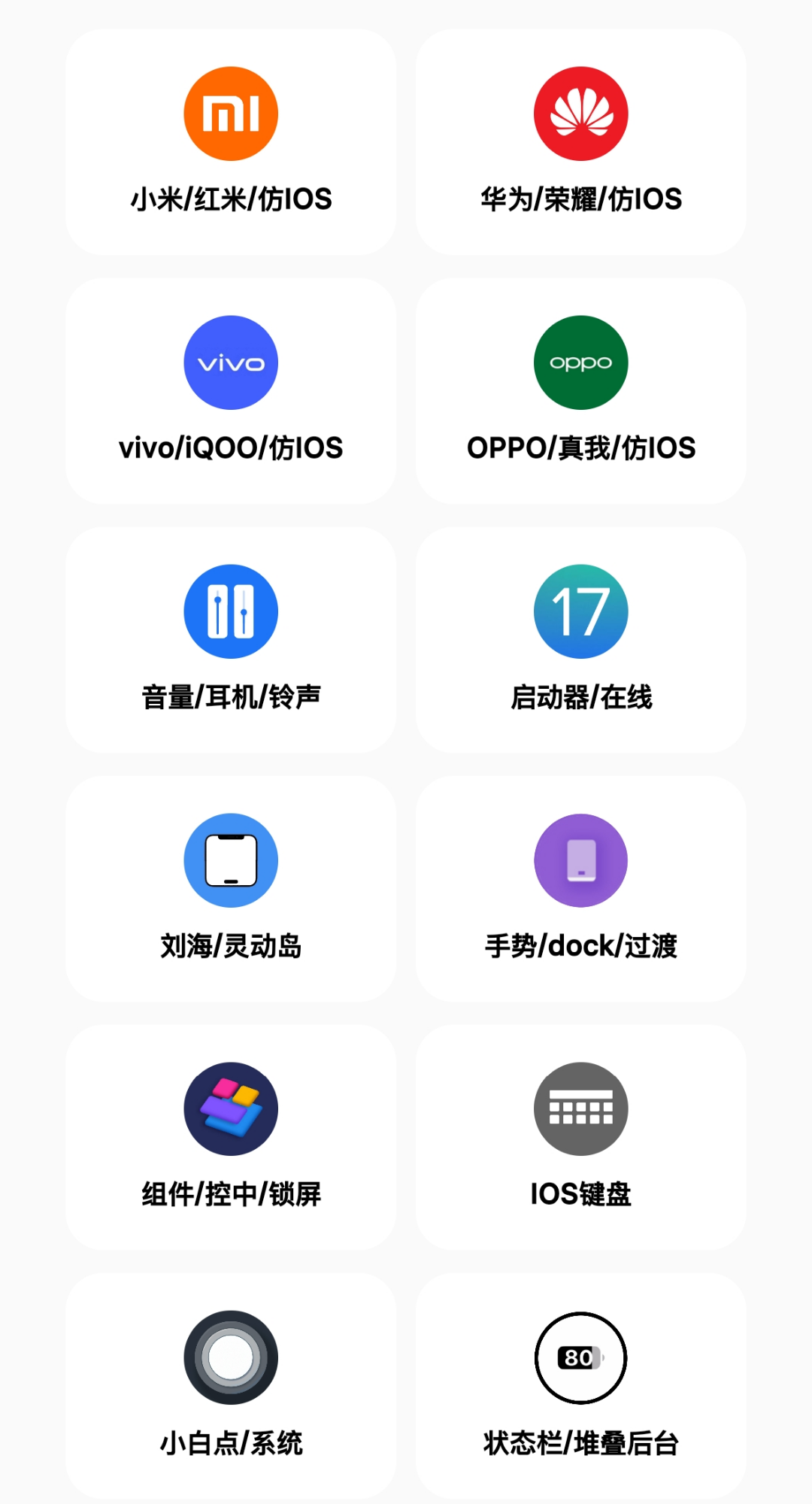Click the notch phone icon for 刘海/灵动岛

231,860
